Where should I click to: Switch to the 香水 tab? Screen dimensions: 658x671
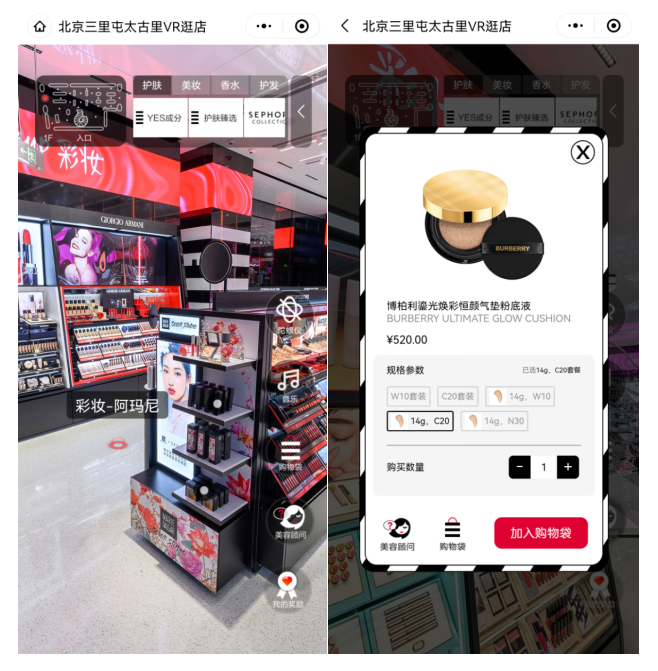(230, 86)
